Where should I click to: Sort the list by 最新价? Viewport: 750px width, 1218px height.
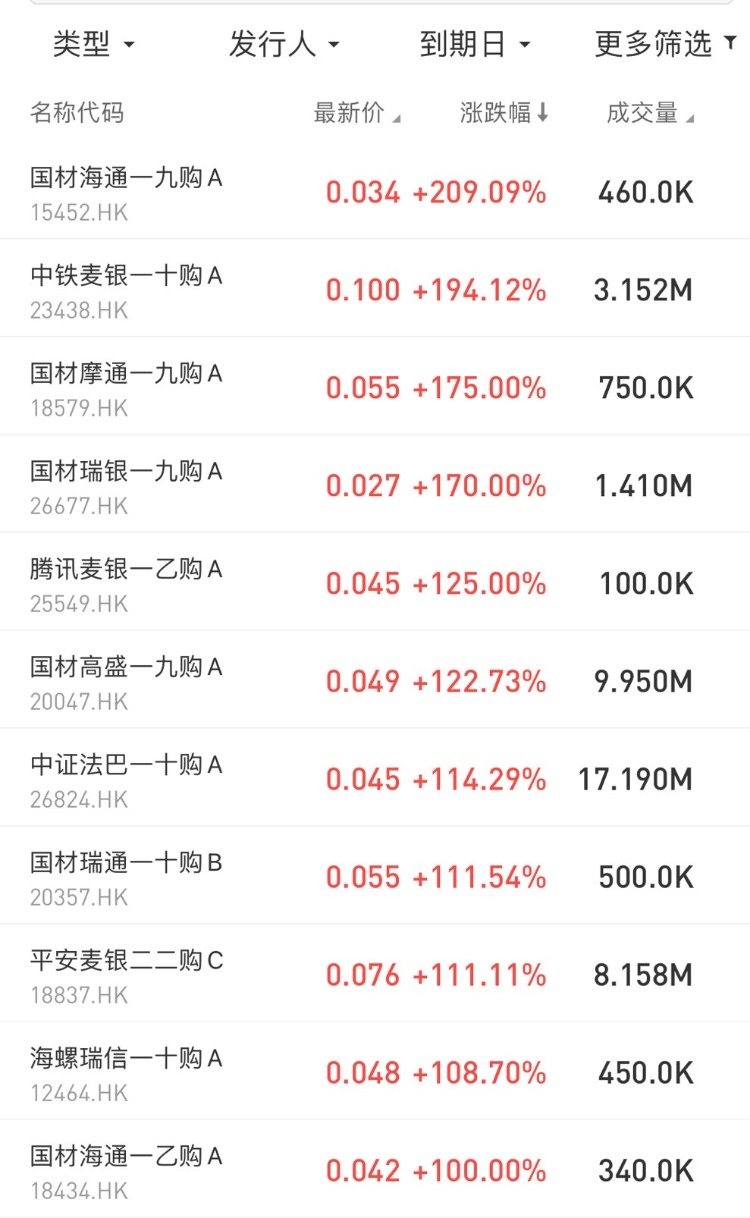[x=357, y=114]
